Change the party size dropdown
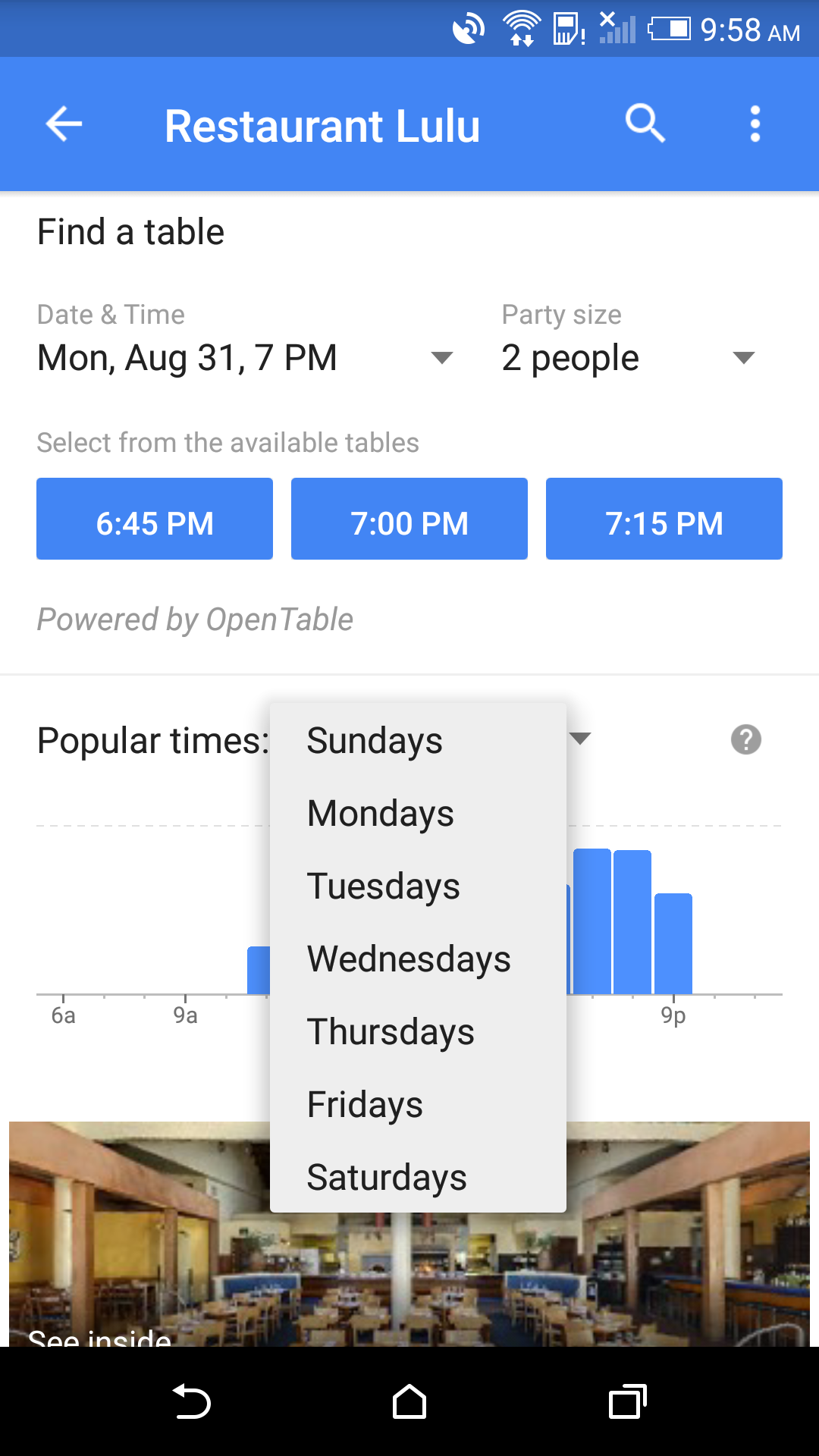819x1456 pixels. click(x=629, y=358)
